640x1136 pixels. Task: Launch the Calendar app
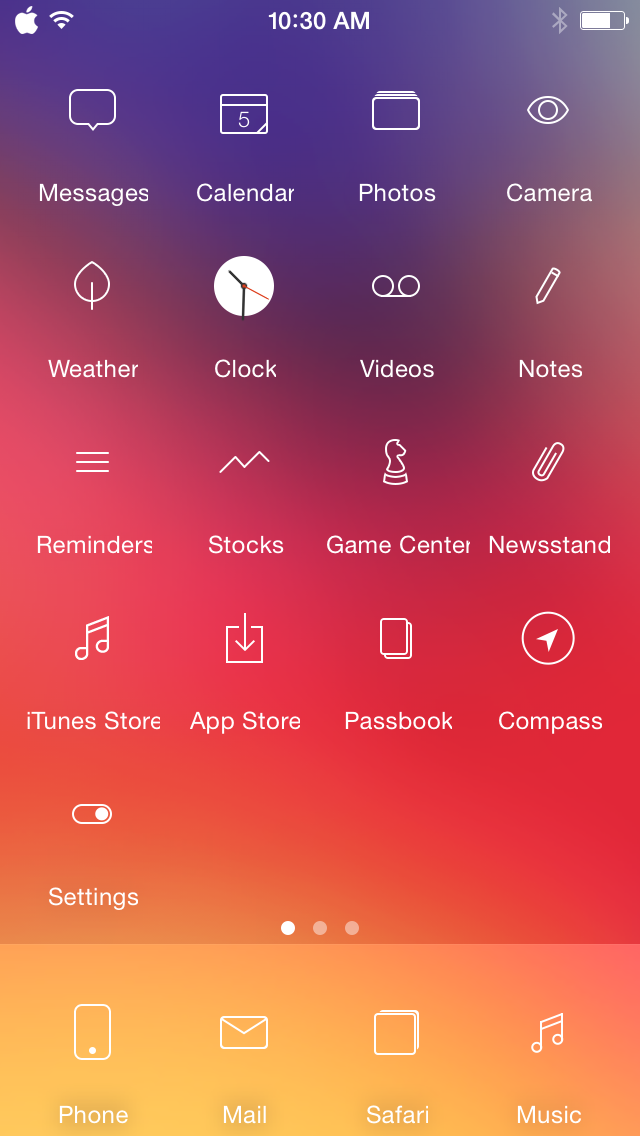(244, 114)
